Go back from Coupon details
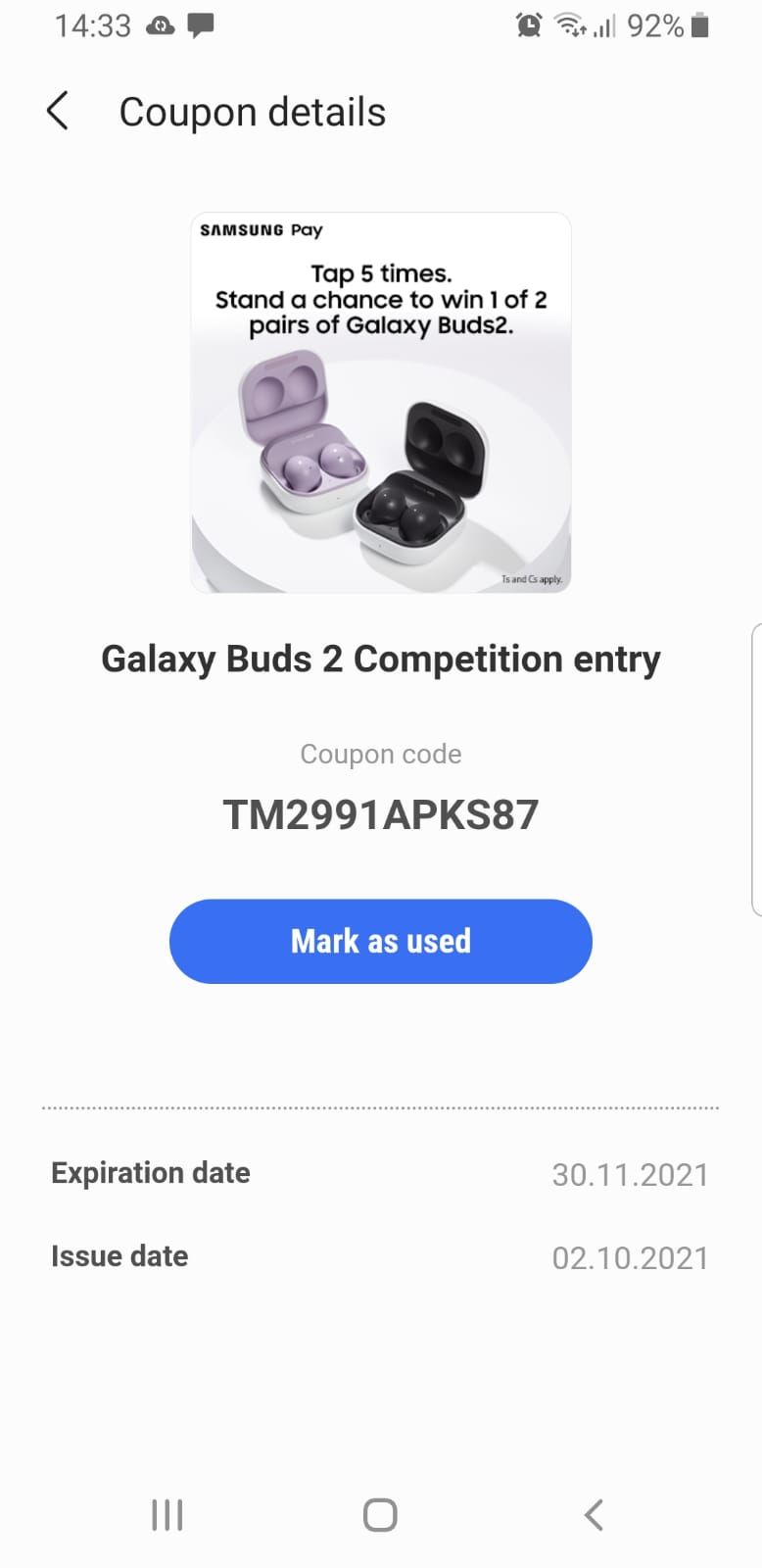This screenshot has width=762, height=1568. click(58, 112)
